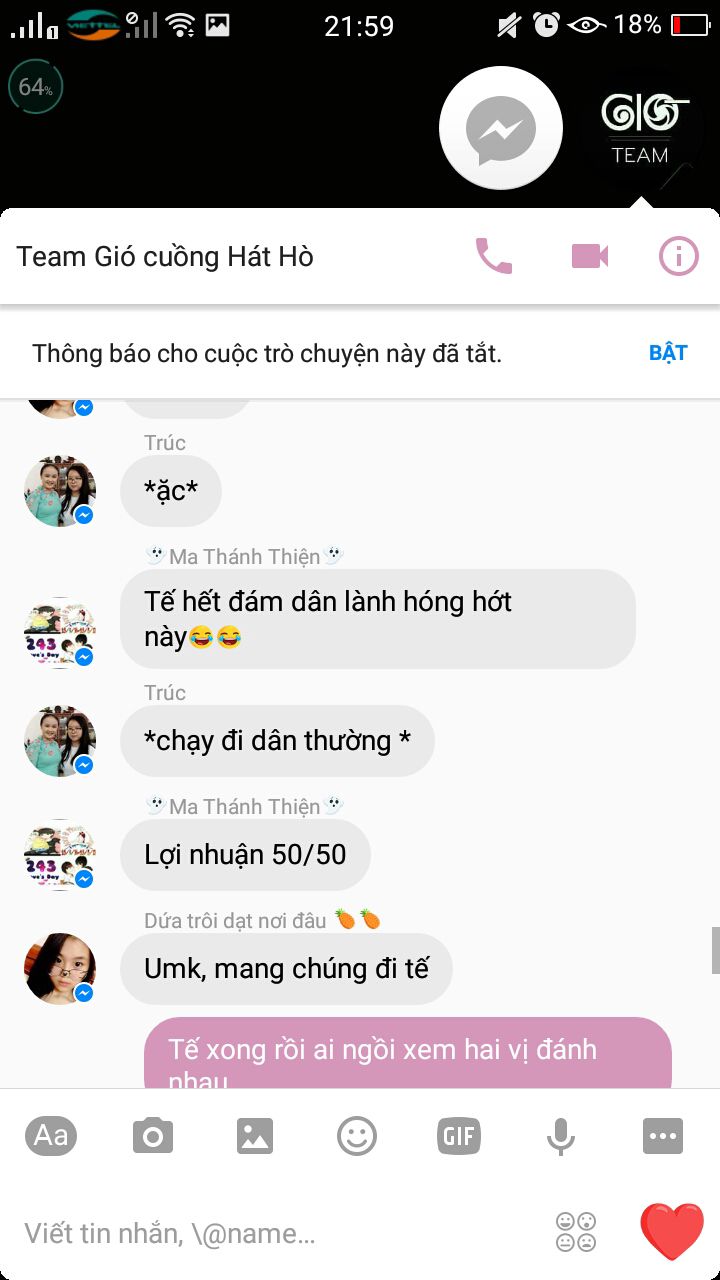This screenshot has height=1280, width=720.
Task: Open the Messenger chat head bubble
Action: click(x=501, y=128)
